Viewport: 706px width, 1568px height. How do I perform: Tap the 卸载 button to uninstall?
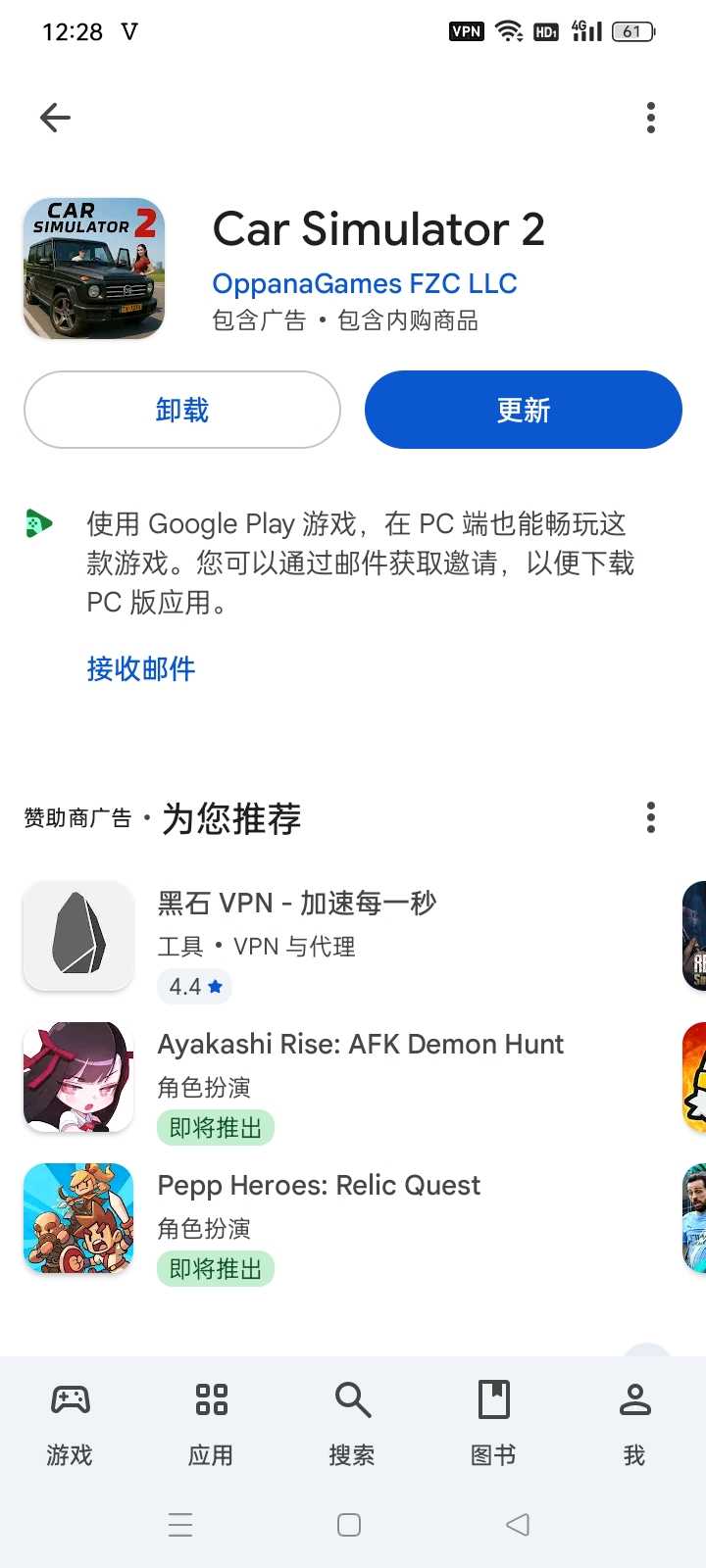[182, 410]
